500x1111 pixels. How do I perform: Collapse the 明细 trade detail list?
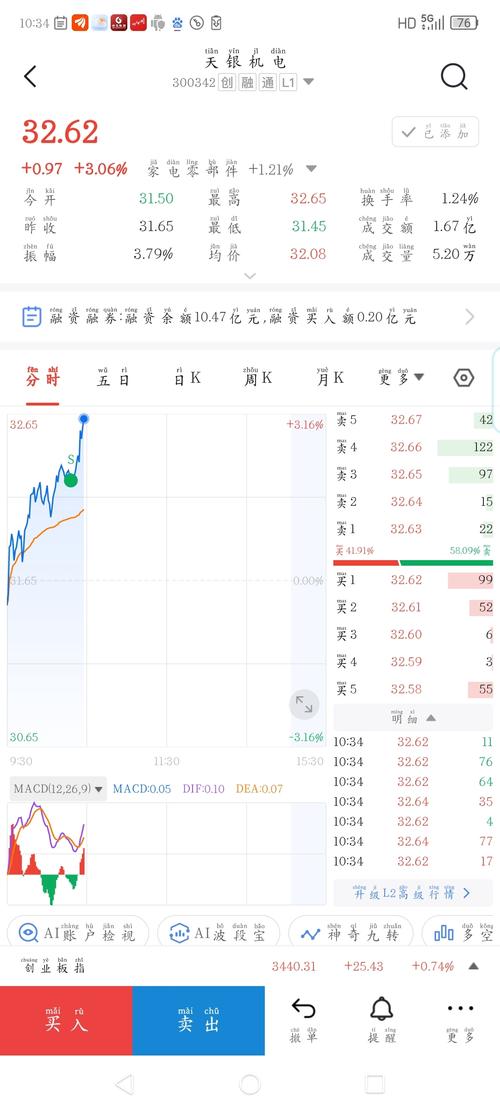coord(413,718)
